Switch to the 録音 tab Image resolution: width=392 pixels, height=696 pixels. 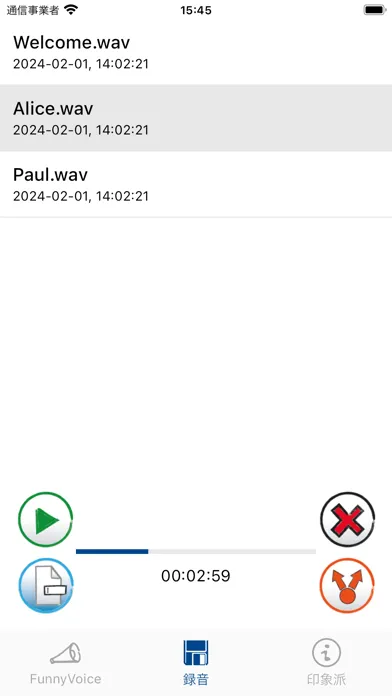click(196, 663)
